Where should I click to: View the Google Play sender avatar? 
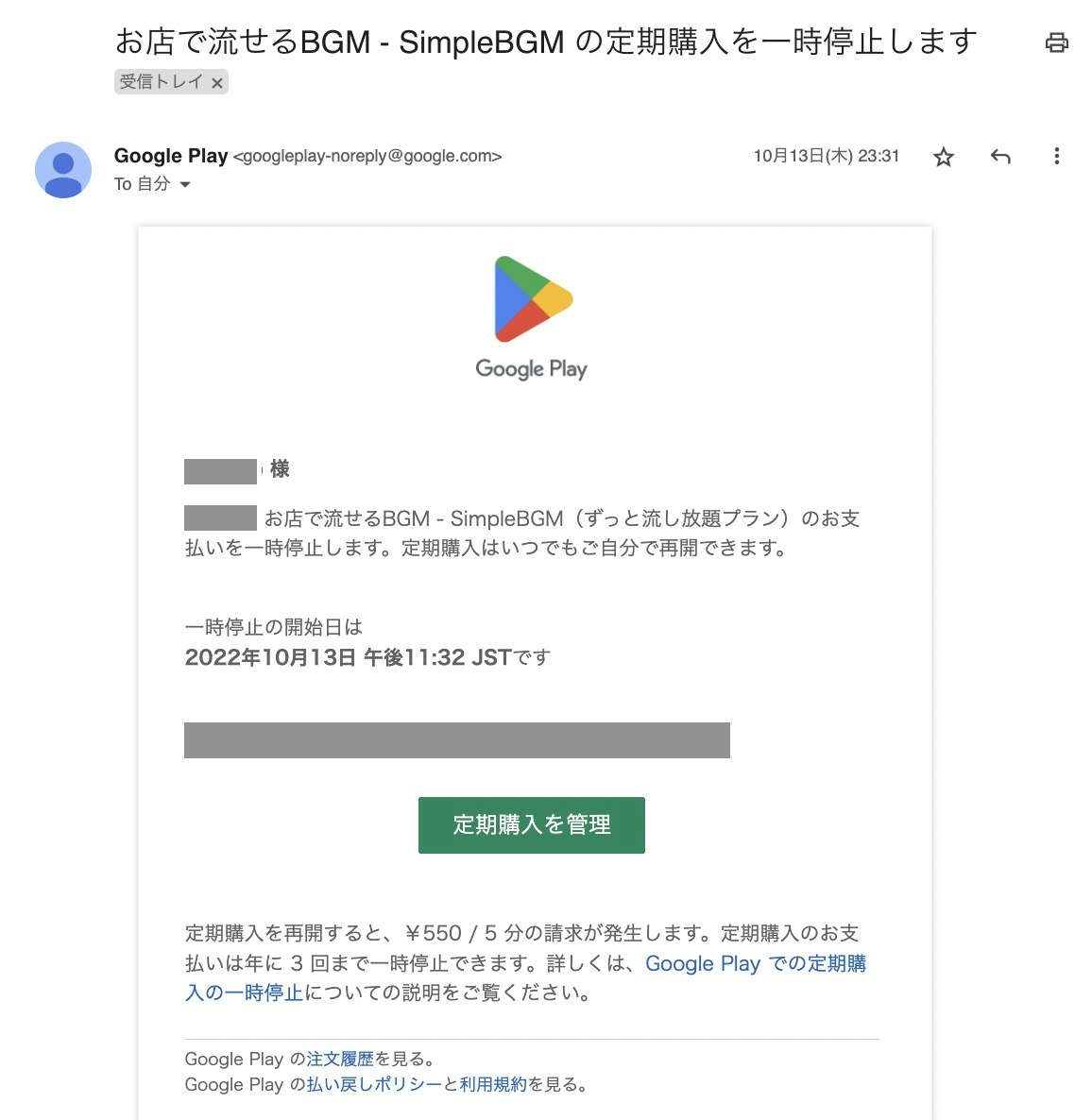(x=63, y=170)
